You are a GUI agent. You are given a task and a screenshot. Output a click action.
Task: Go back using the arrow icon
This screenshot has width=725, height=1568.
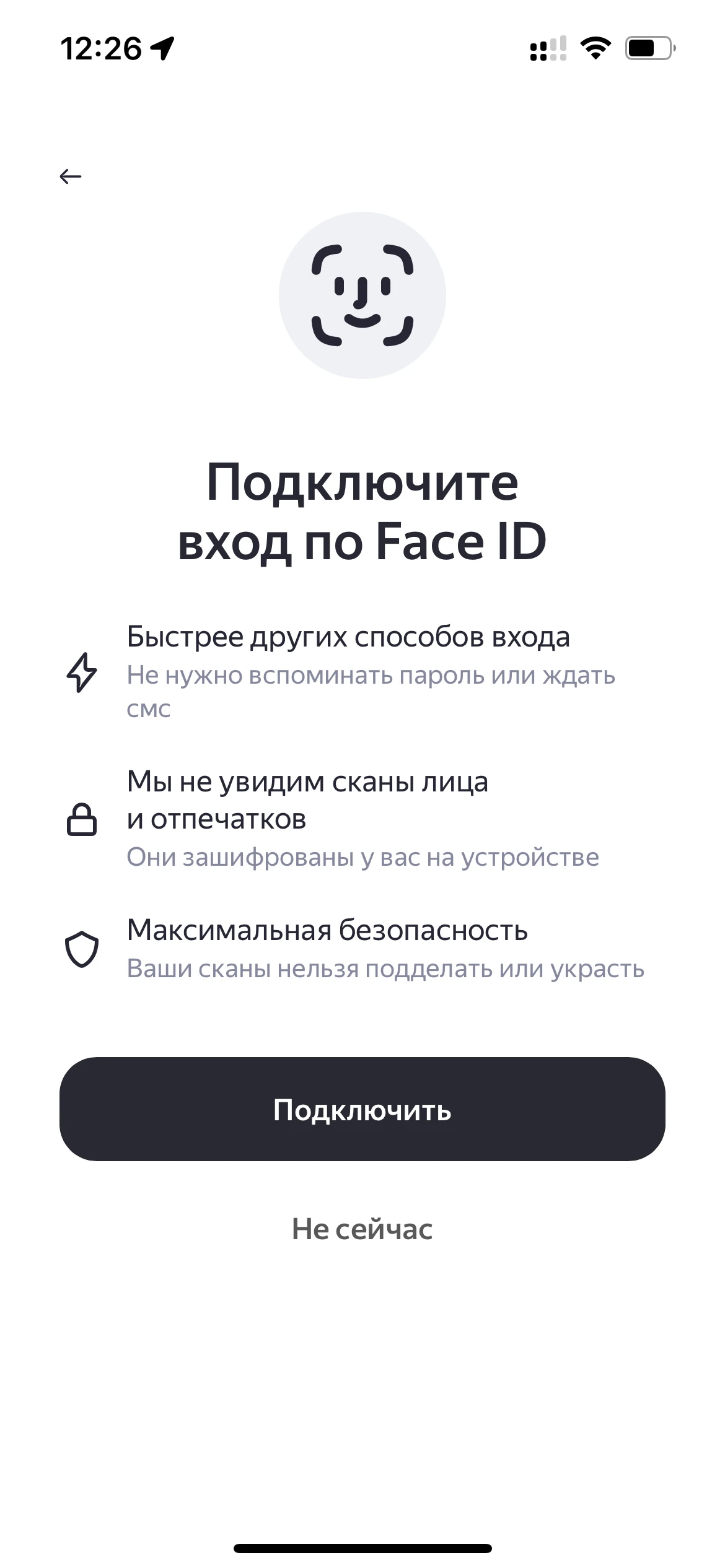(x=71, y=176)
